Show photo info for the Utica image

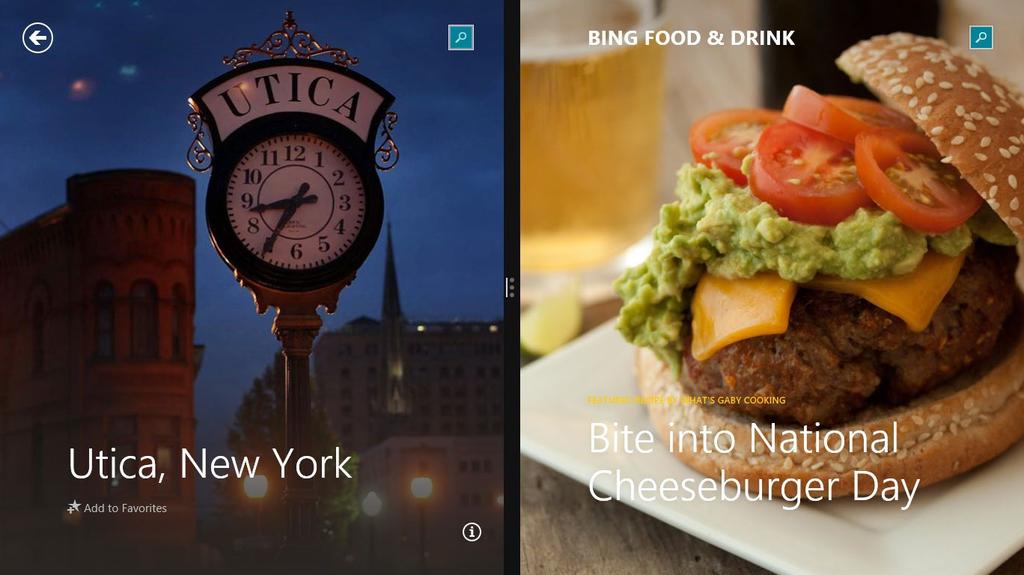472,532
